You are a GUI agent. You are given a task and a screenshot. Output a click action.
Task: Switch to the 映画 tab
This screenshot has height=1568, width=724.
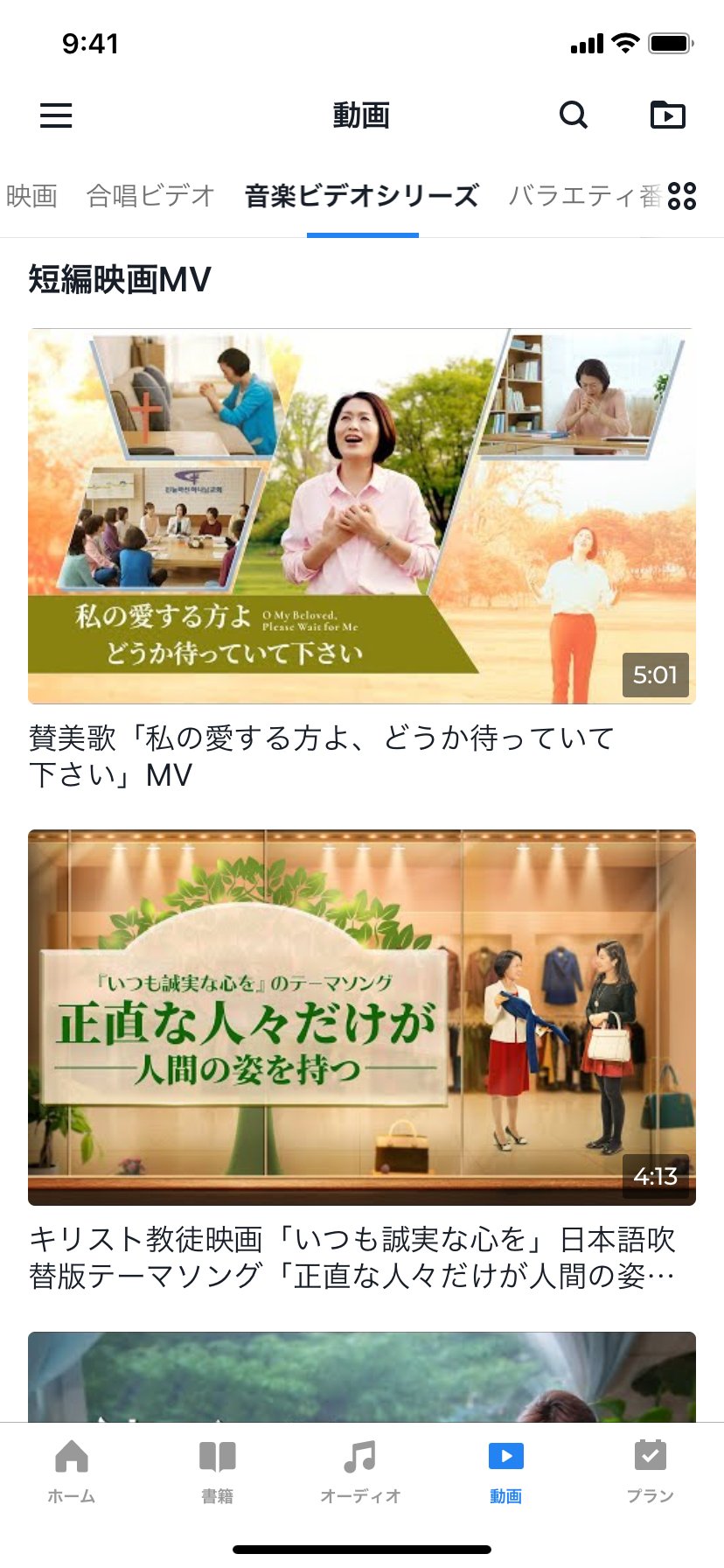(31, 196)
